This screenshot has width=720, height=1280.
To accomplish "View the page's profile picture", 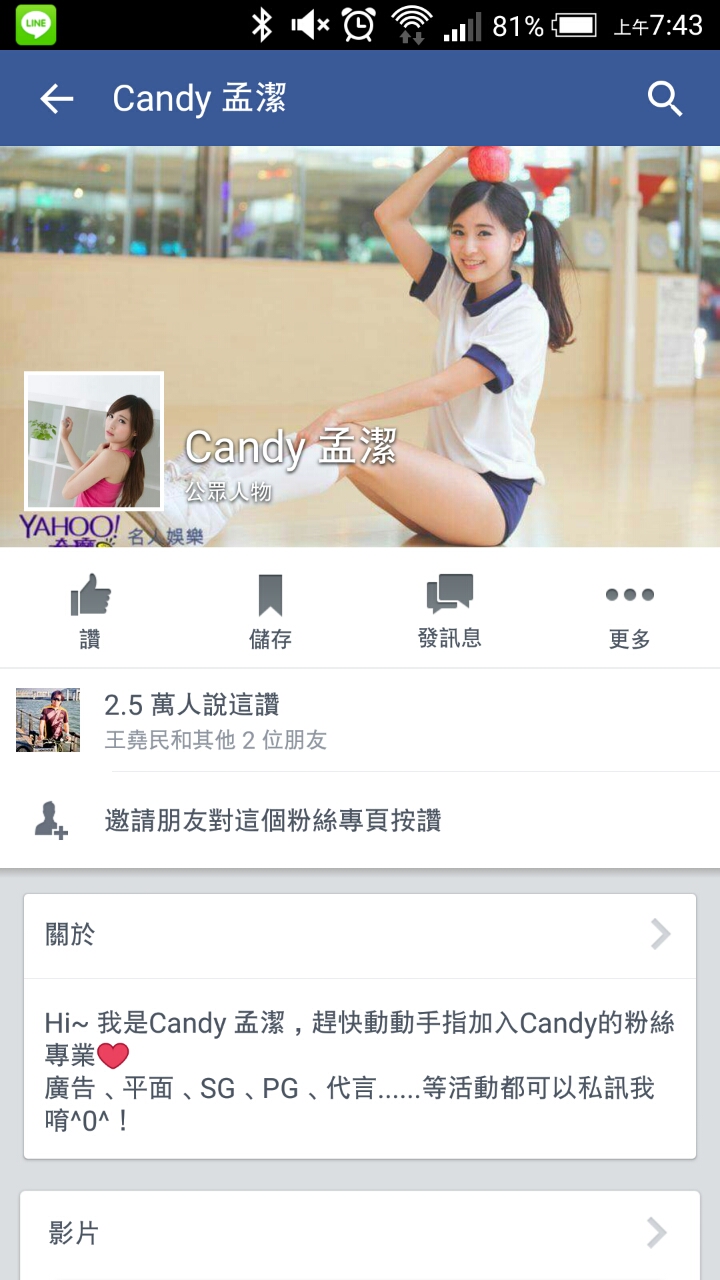I will pyautogui.click(x=94, y=441).
